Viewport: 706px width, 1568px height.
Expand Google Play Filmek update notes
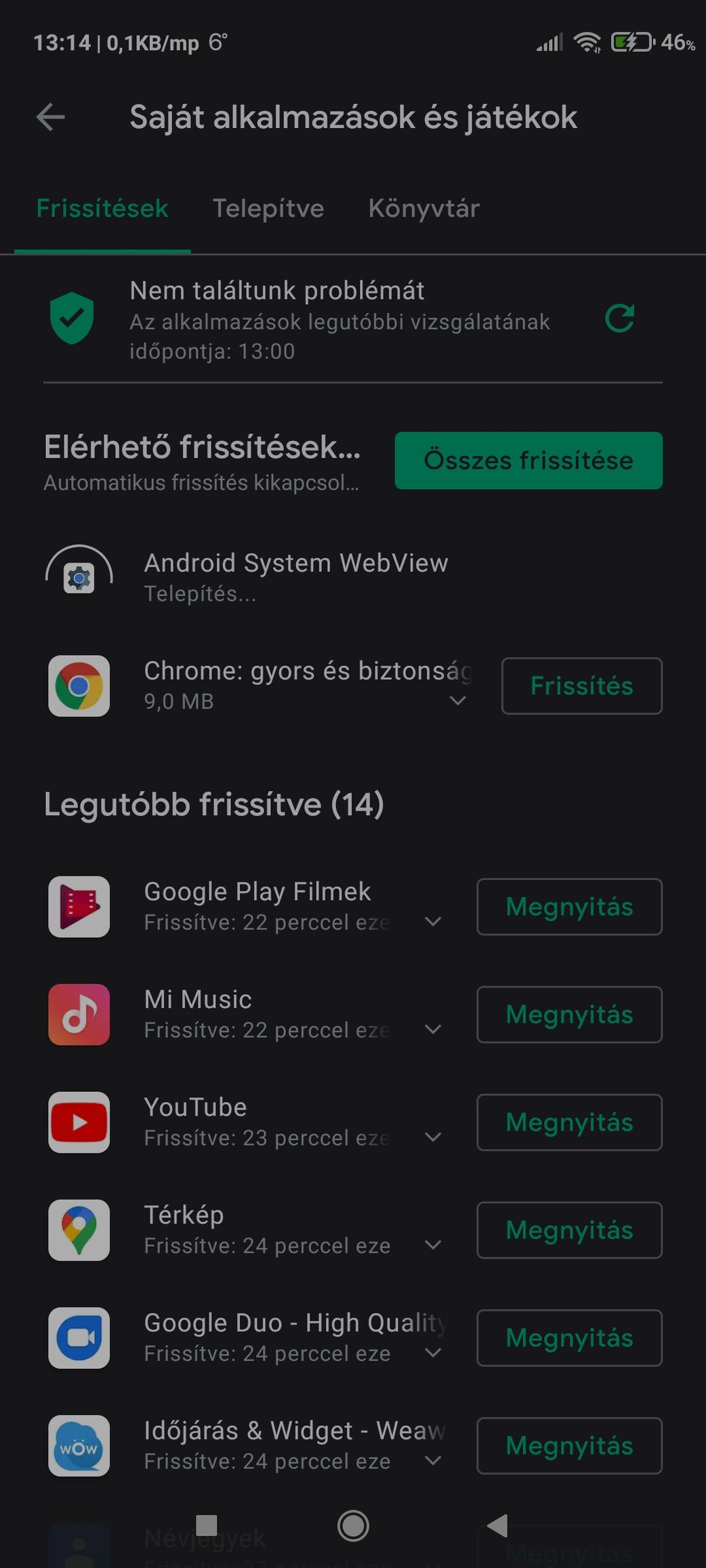click(x=433, y=922)
